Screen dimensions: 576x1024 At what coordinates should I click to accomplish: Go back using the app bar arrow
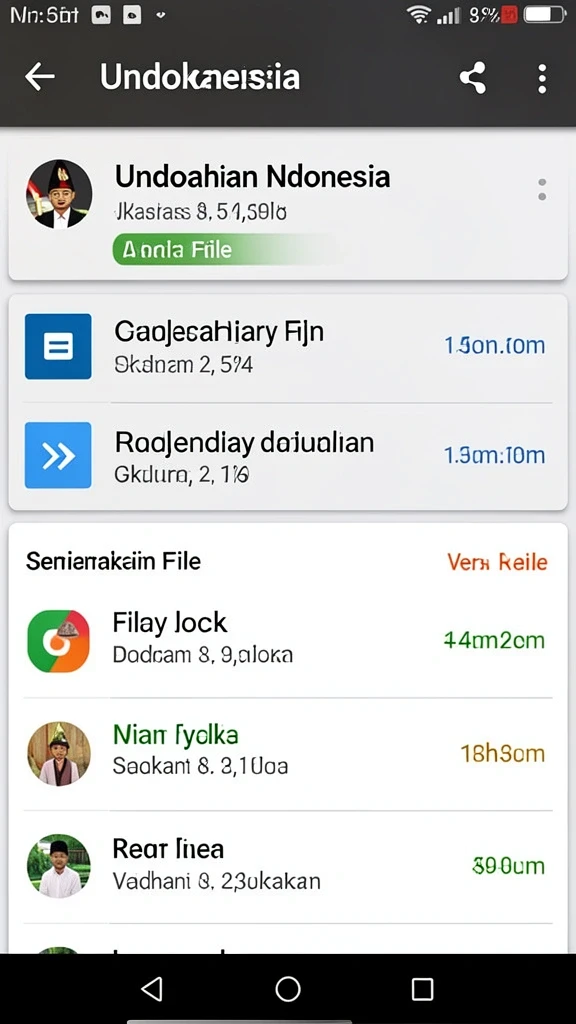pyautogui.click(x=40, y=77)
